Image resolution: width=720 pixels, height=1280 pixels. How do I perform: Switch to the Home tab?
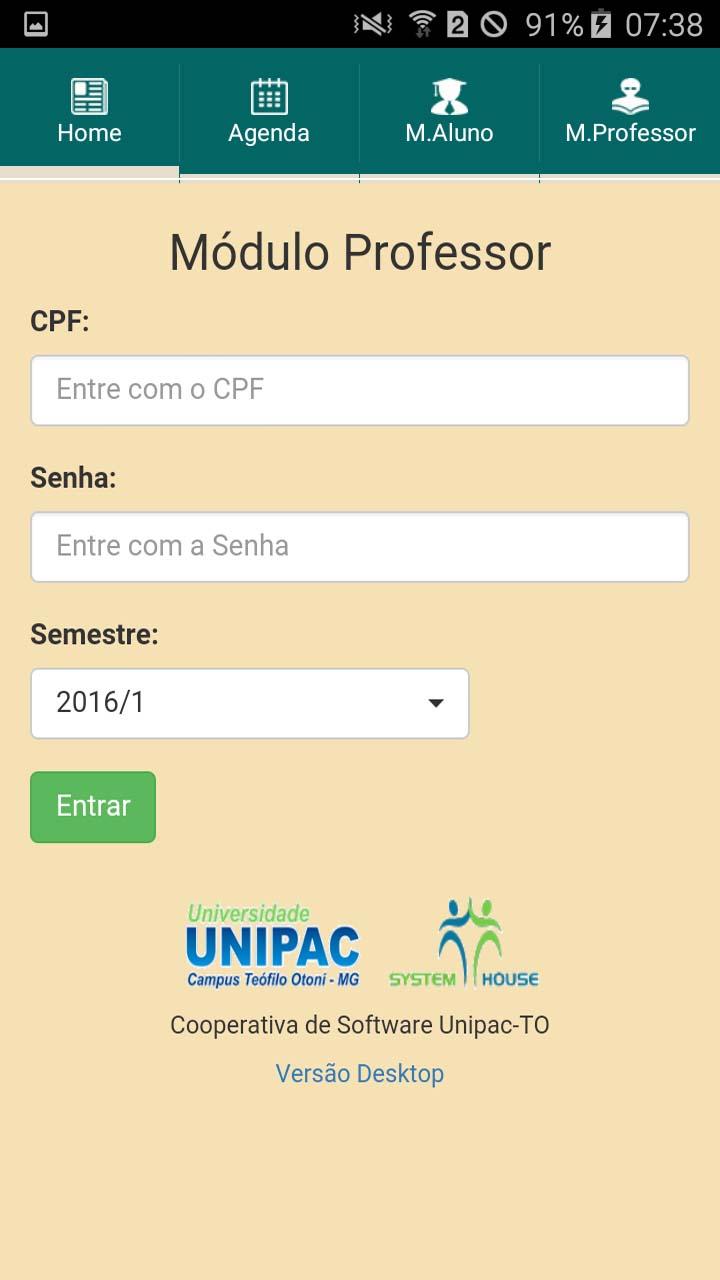[89, 112]
